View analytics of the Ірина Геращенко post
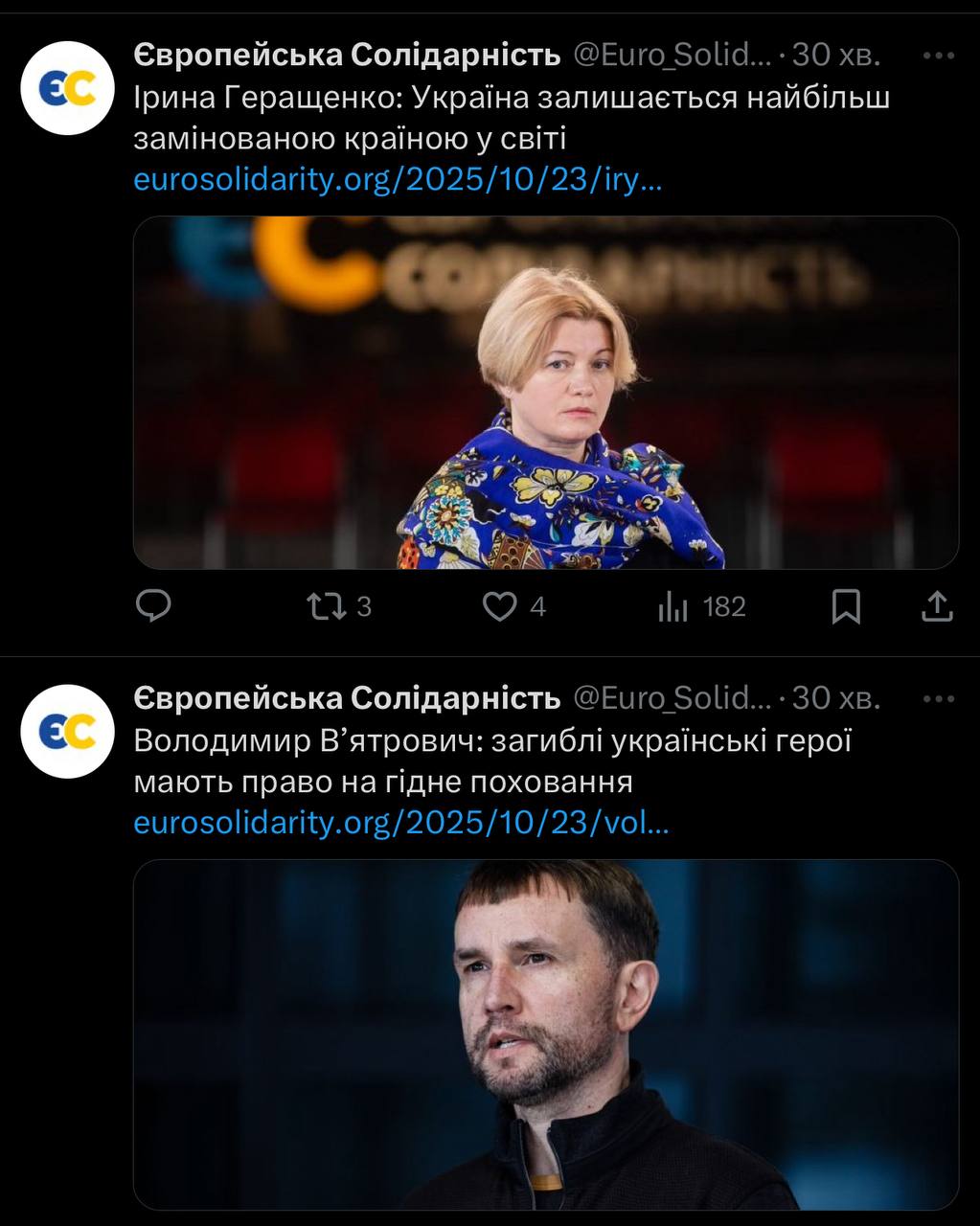980x1226 pixels. pos(673,606)
